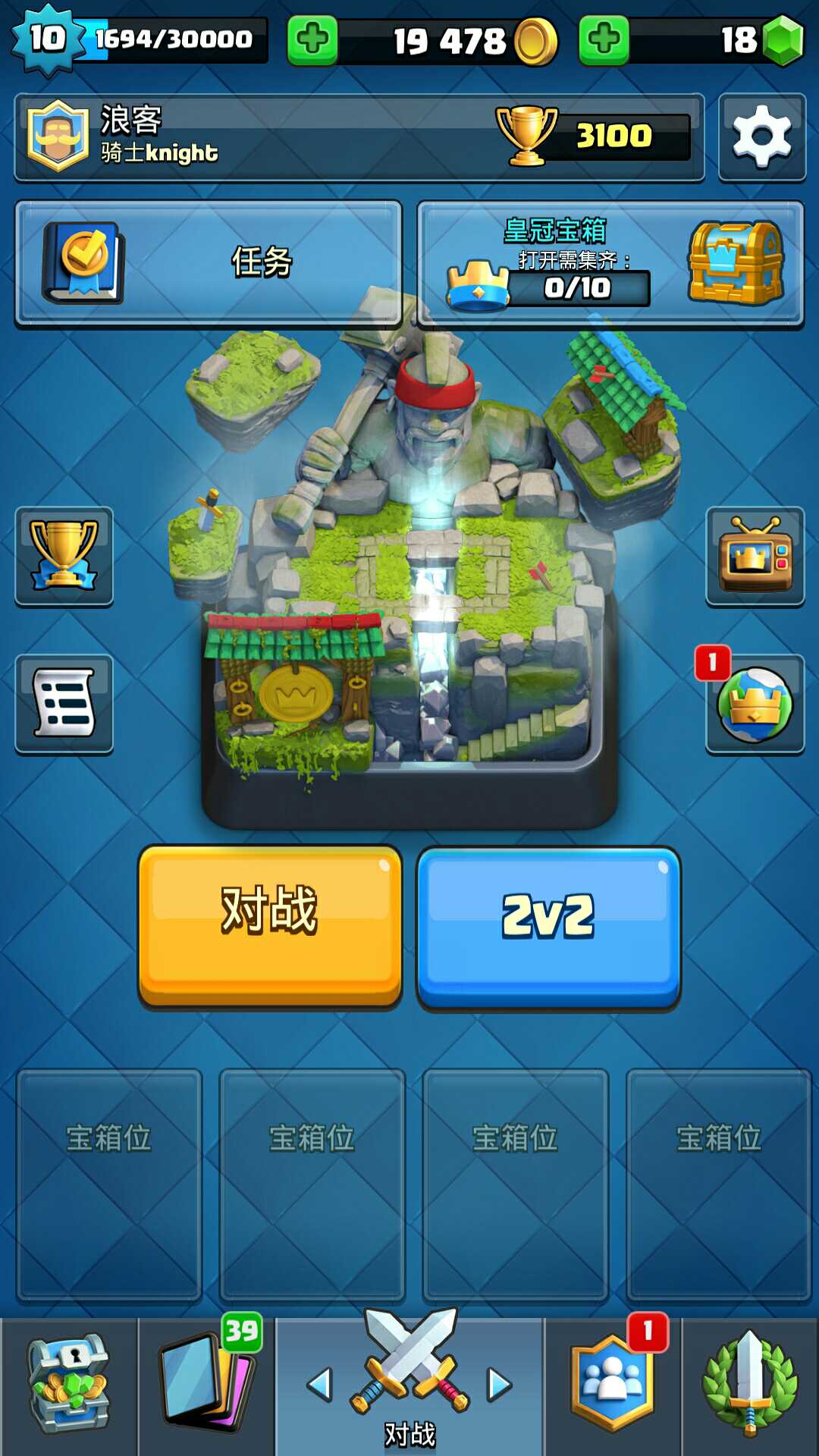Screen dimensions: 819x1456
Task: Open the settings gear
Action: 761,137
